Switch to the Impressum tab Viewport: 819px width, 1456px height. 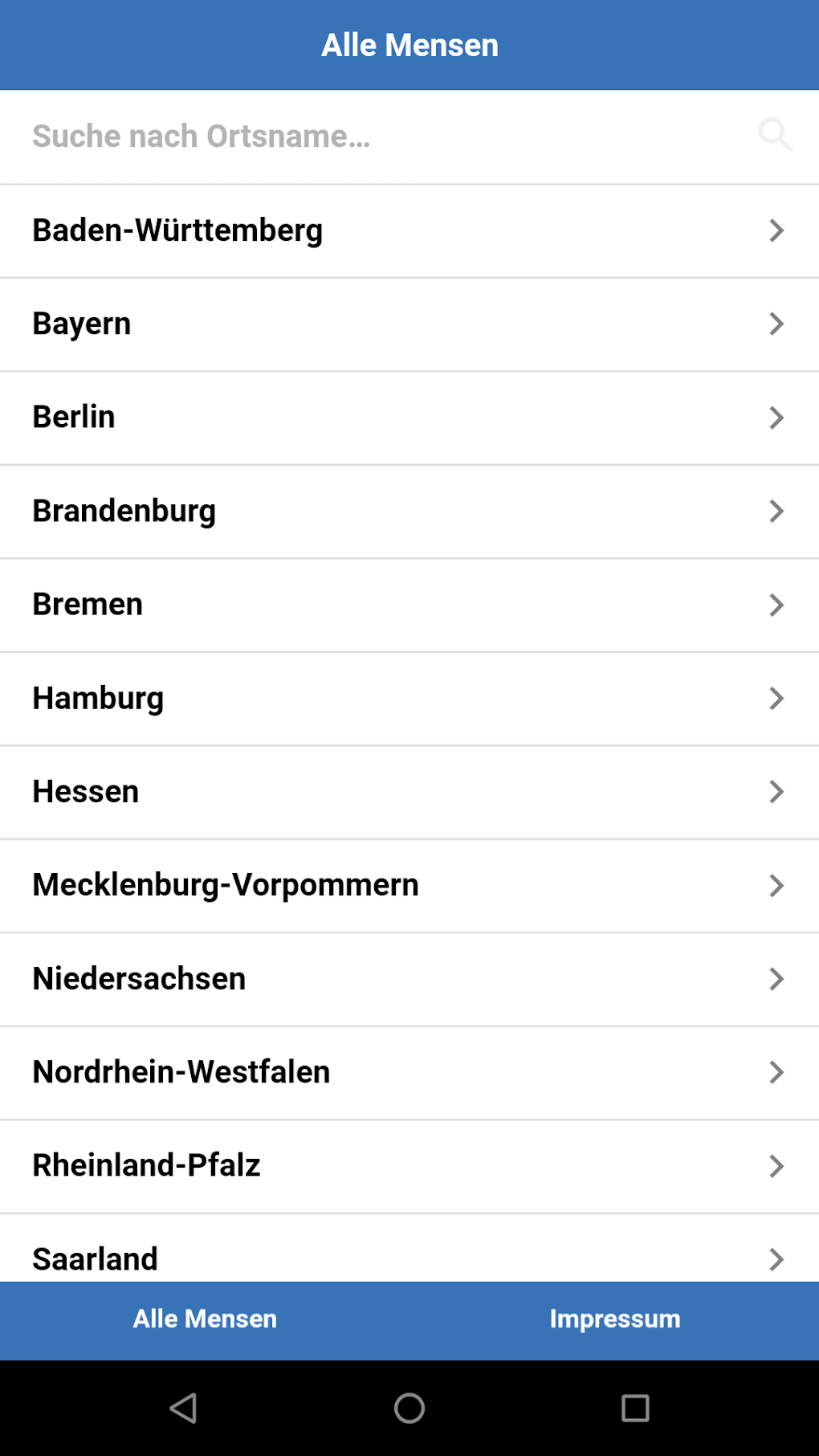pyautogui.click(x=614, y=1319)
